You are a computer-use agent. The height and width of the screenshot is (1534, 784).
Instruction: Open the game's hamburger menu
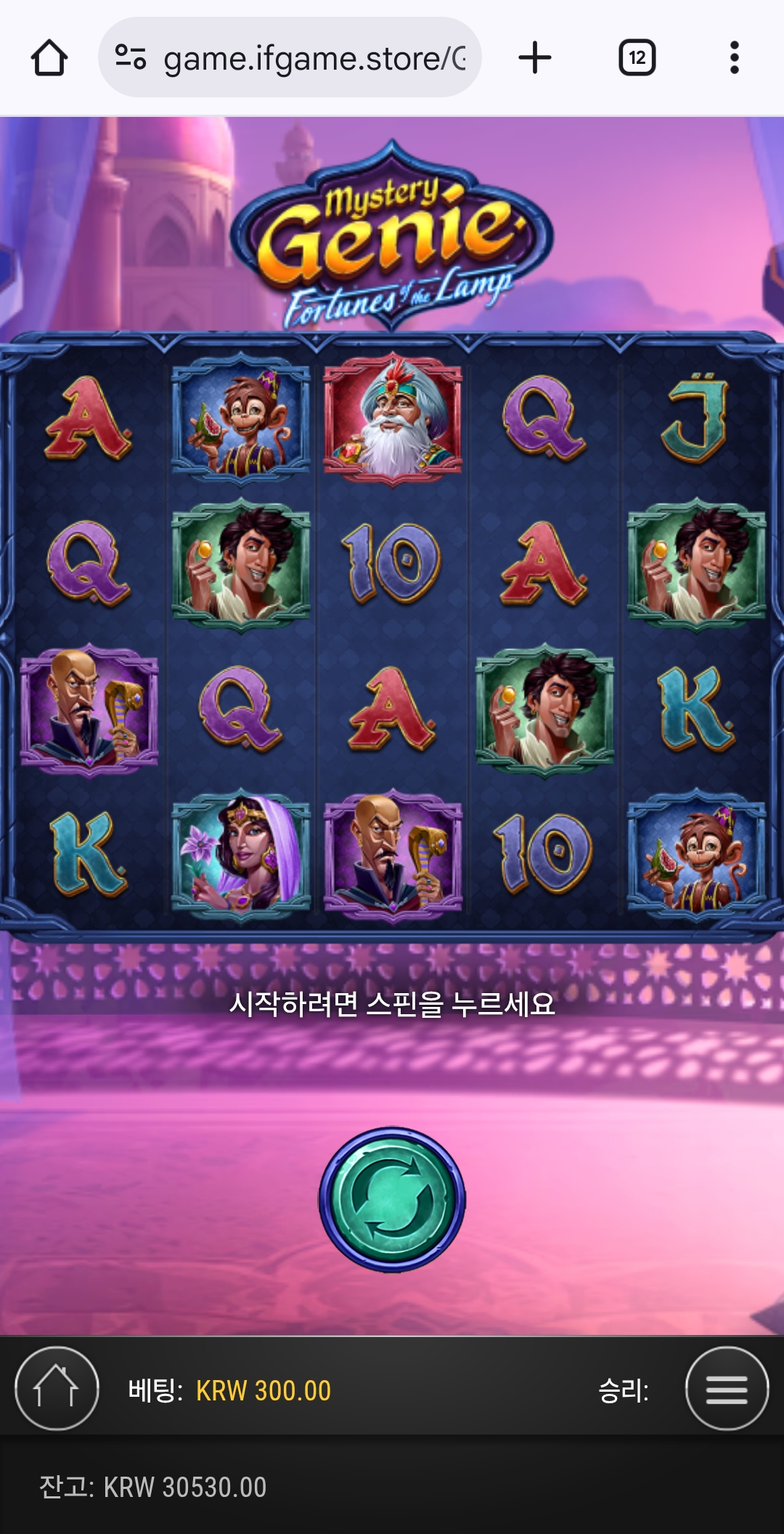pos(727,1389)
